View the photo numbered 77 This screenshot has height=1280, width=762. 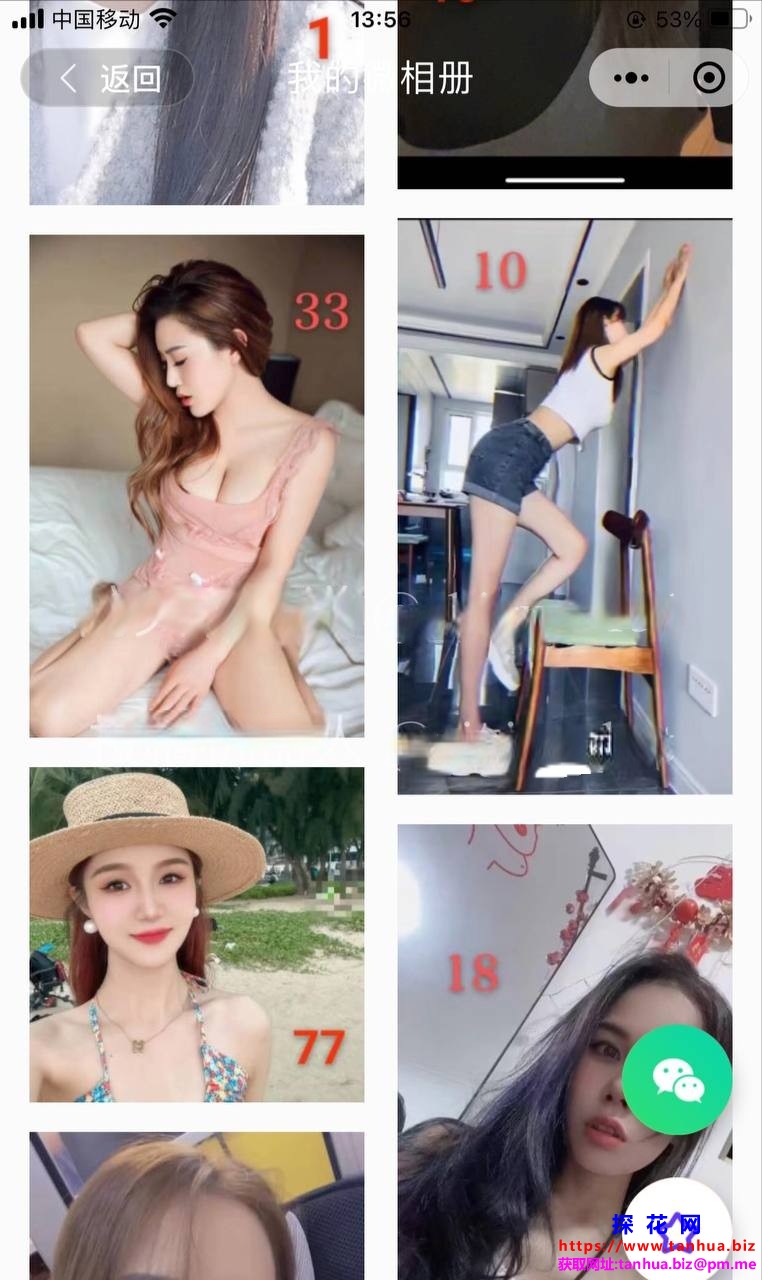196,934
